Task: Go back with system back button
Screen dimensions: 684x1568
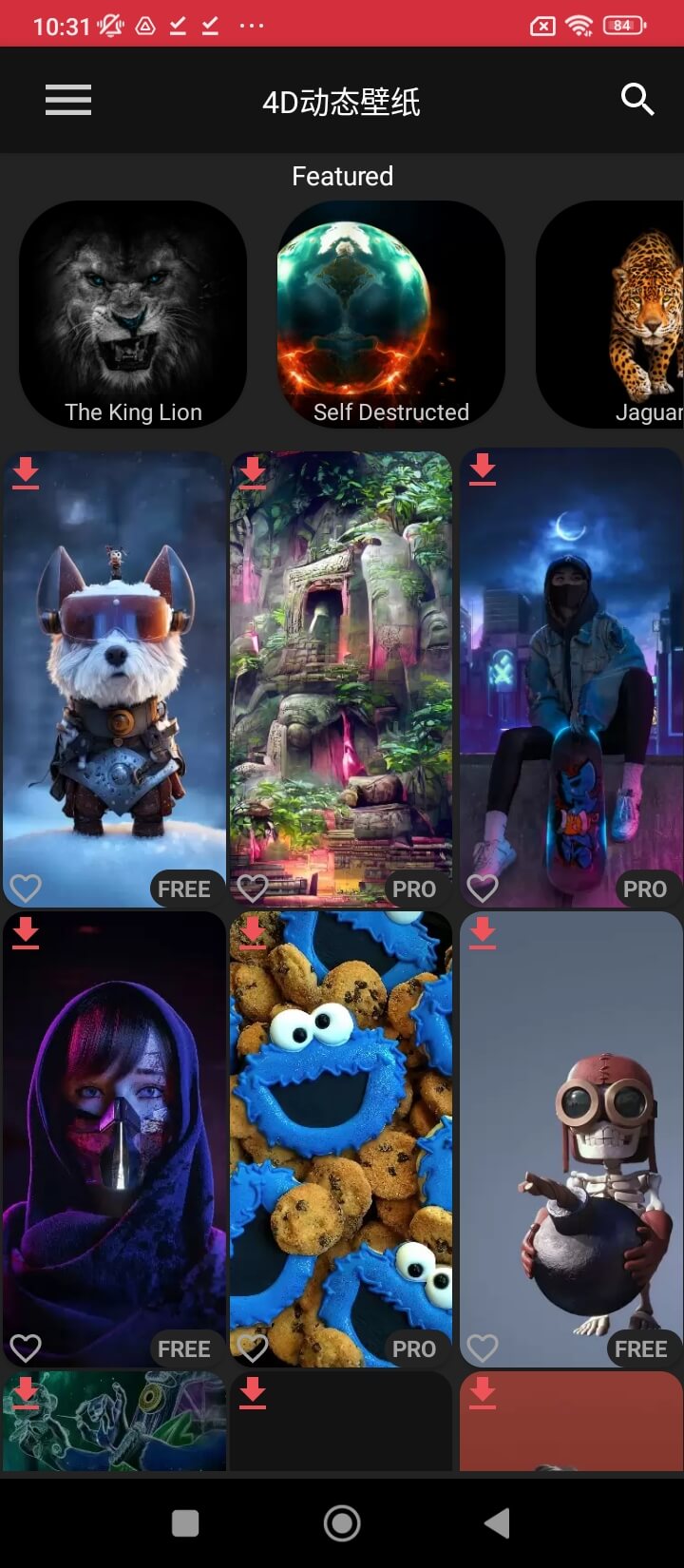Action: coord(497,1522)
